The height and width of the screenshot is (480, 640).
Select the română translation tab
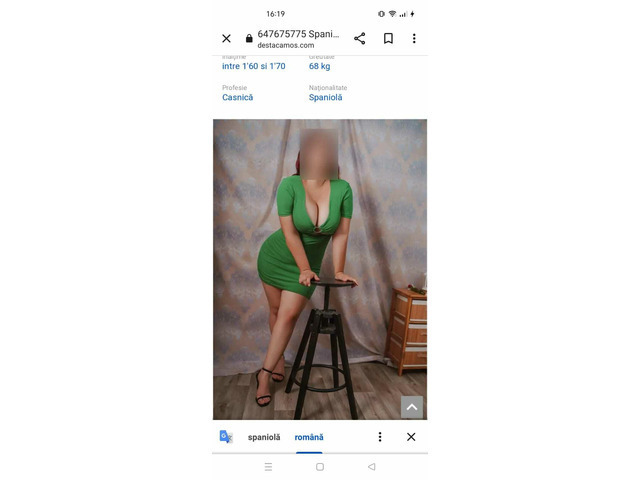308,437
